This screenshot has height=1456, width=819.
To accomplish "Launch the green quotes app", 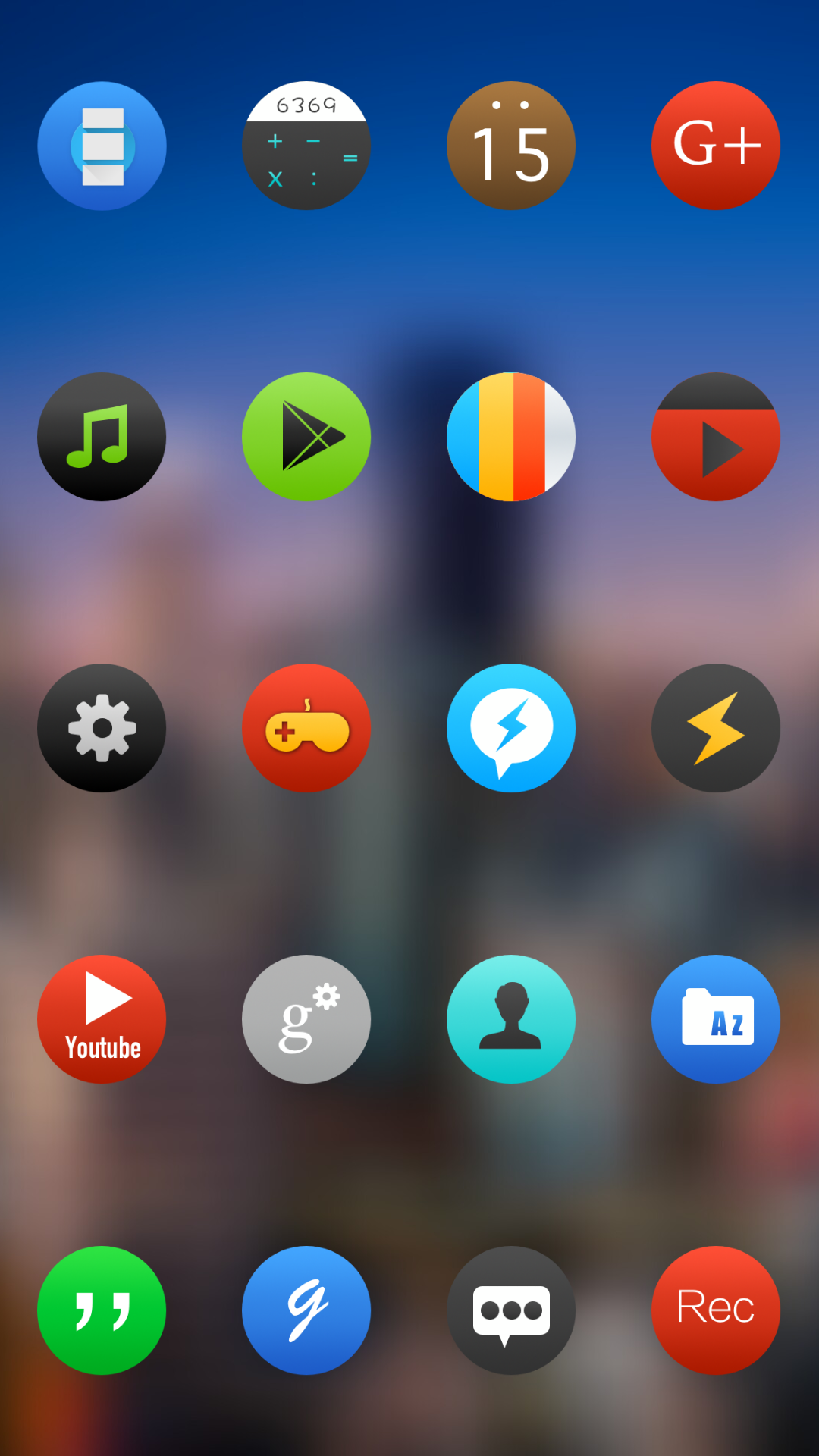I will point(102,1310).
